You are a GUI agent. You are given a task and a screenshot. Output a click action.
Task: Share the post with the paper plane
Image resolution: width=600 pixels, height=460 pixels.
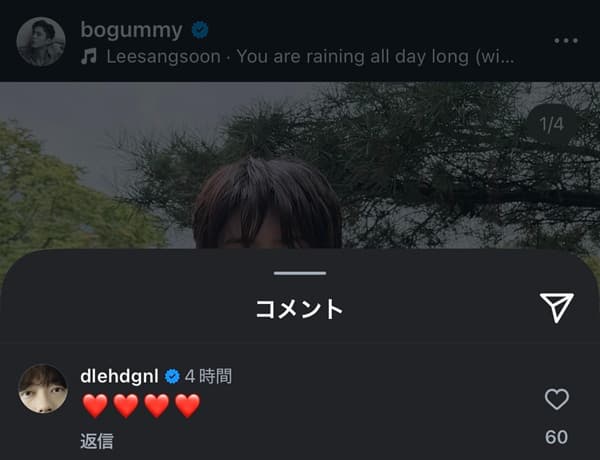(x=556, y=308)
